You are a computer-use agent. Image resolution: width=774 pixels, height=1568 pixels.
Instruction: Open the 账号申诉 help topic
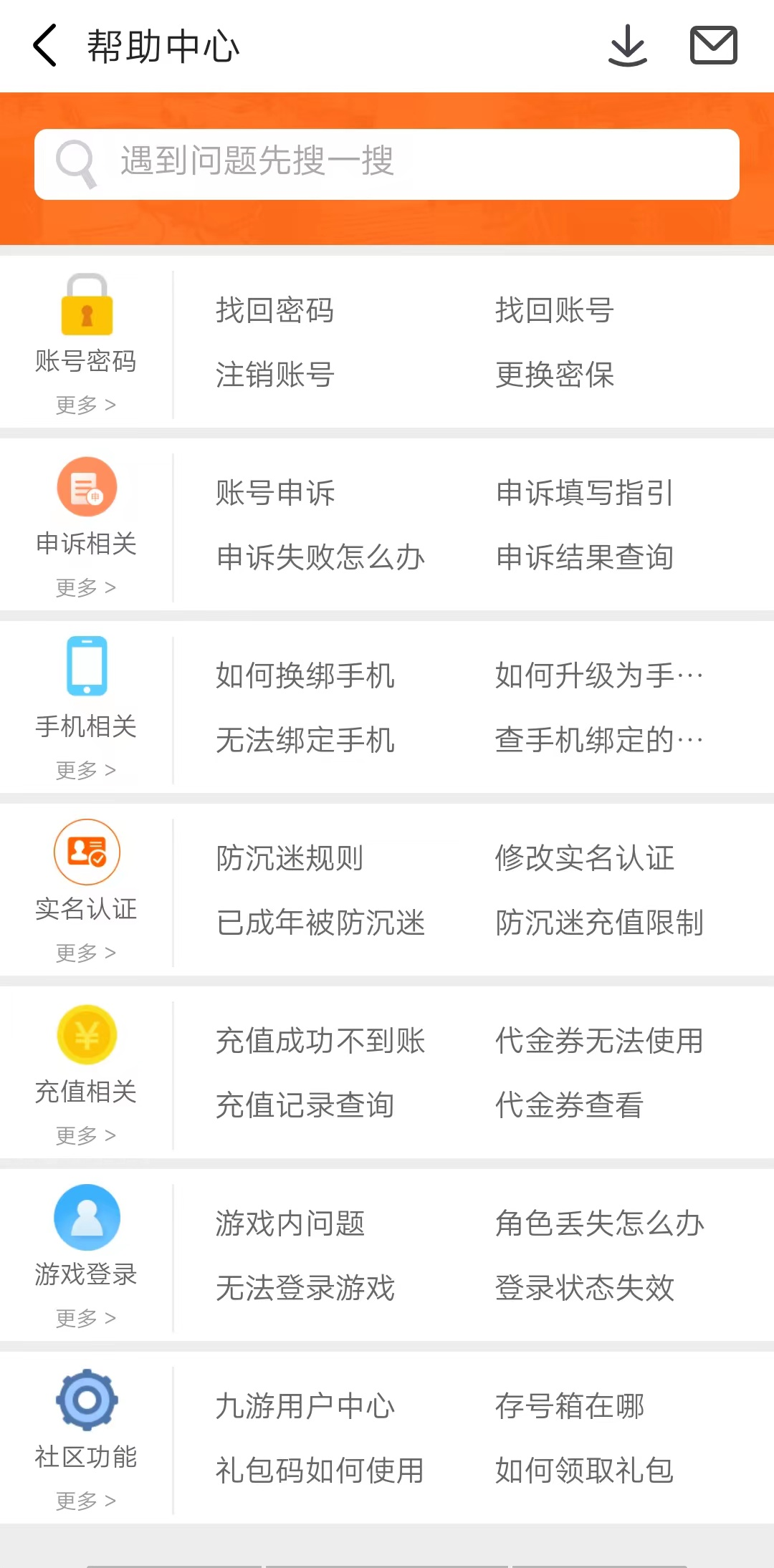point(275,493)
